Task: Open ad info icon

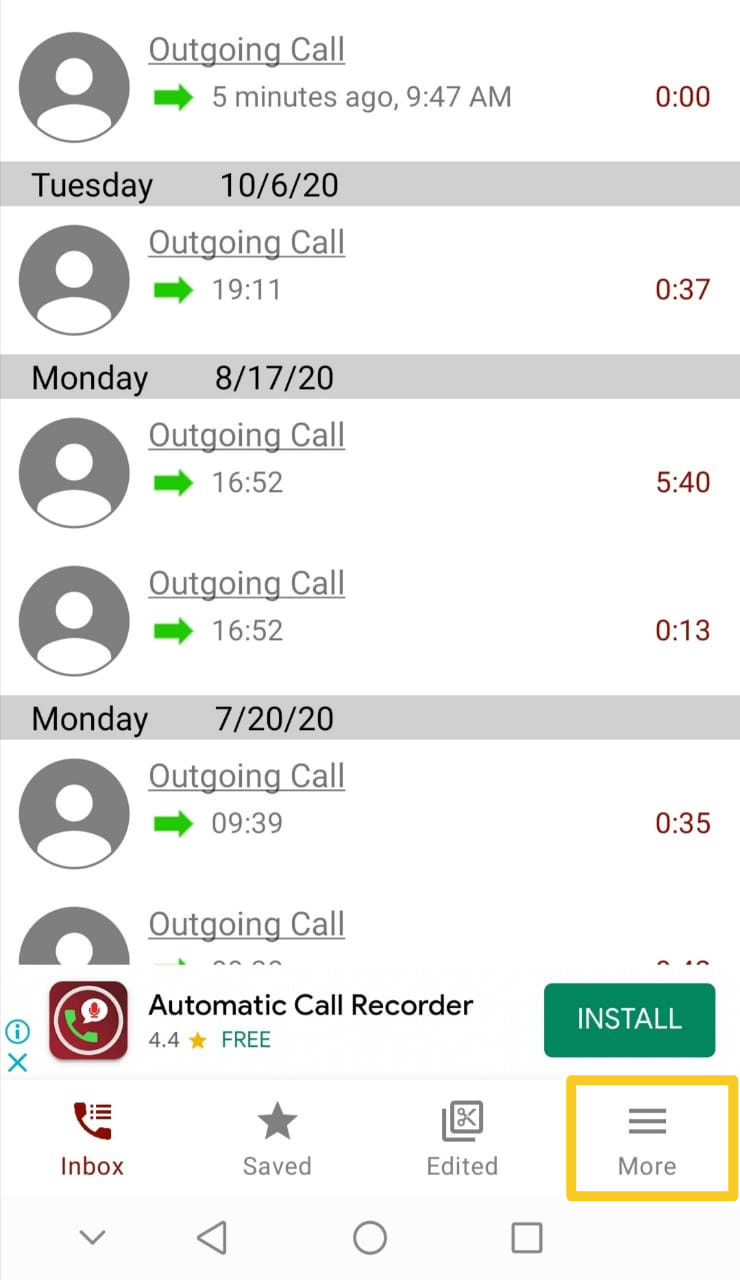Action: (x=17, y=1031)
